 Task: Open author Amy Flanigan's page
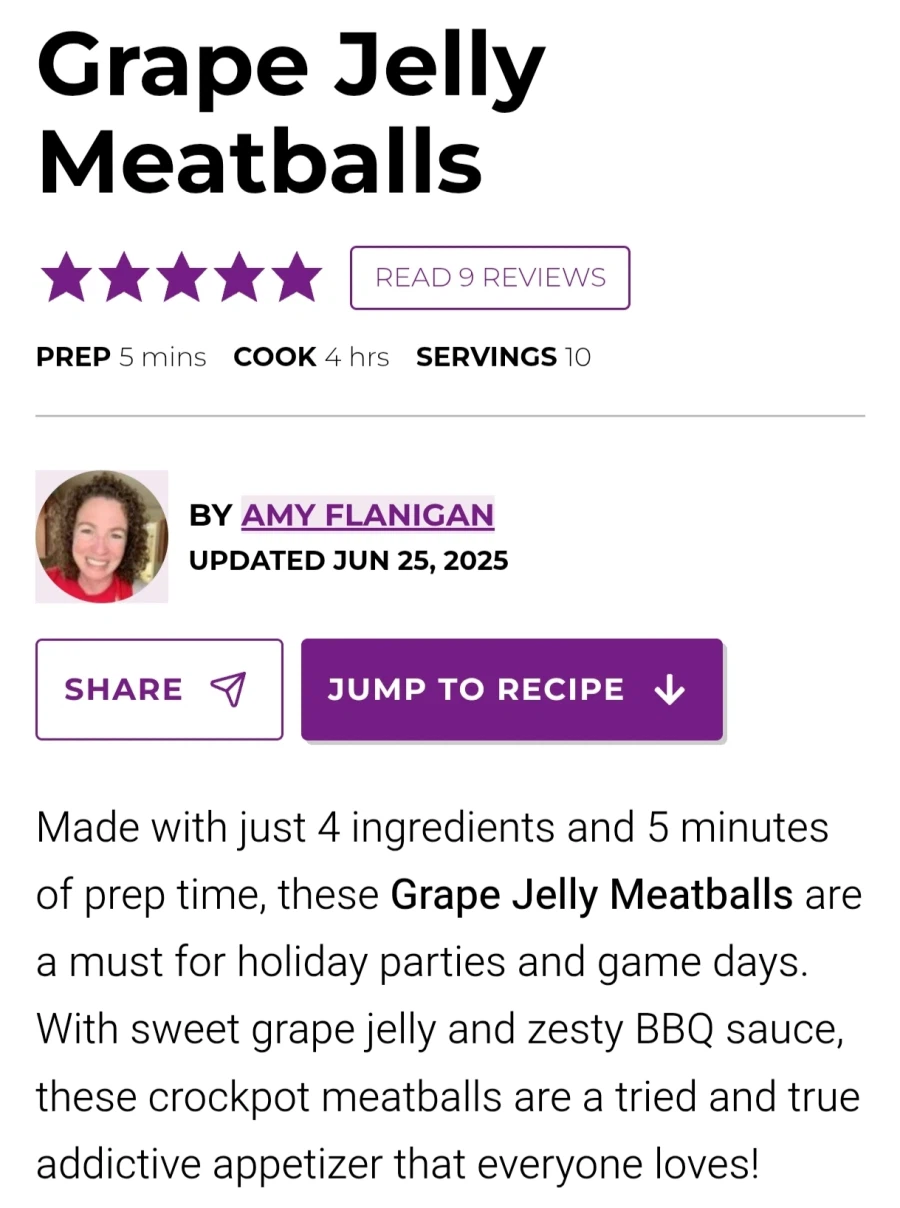point(367,515)
